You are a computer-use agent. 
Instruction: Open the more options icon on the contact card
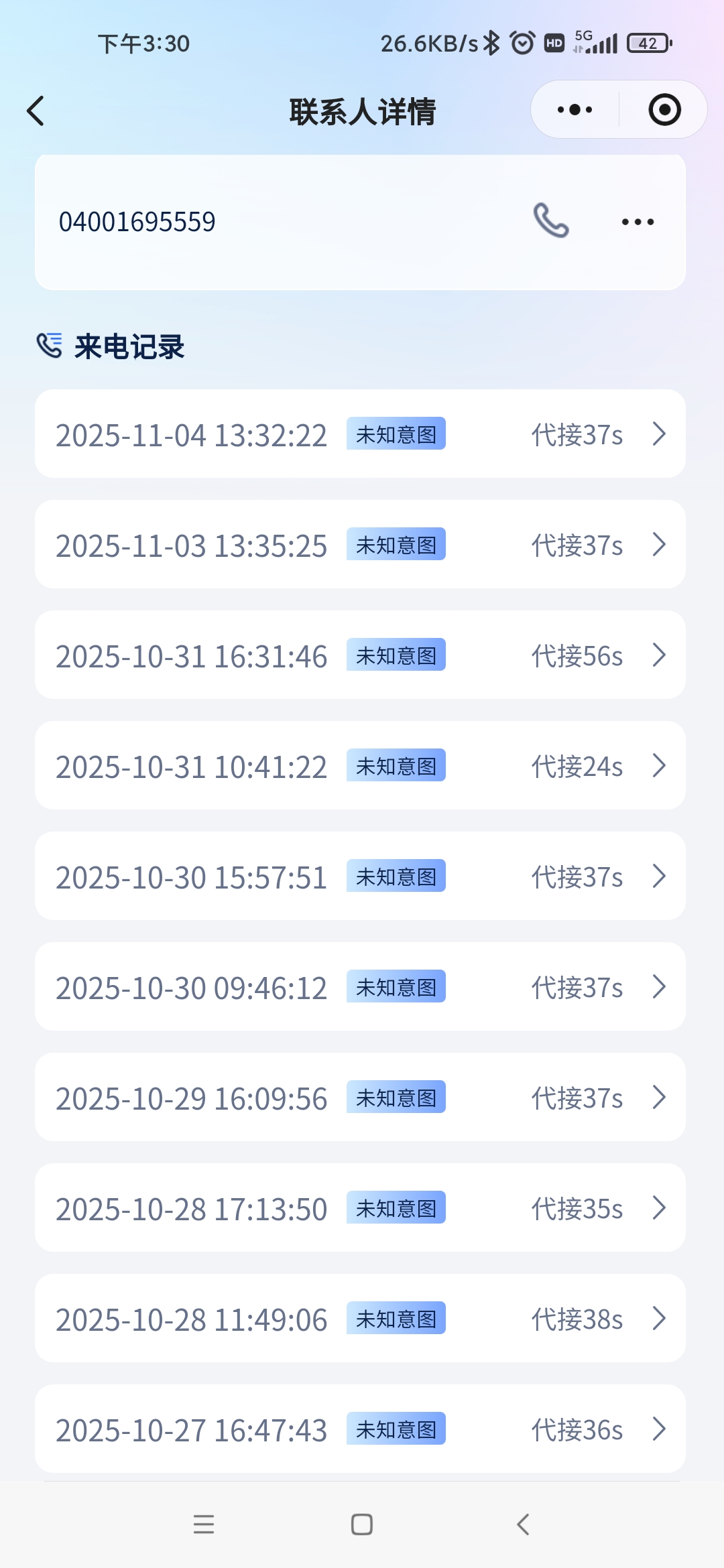click(x=636, y=221)
